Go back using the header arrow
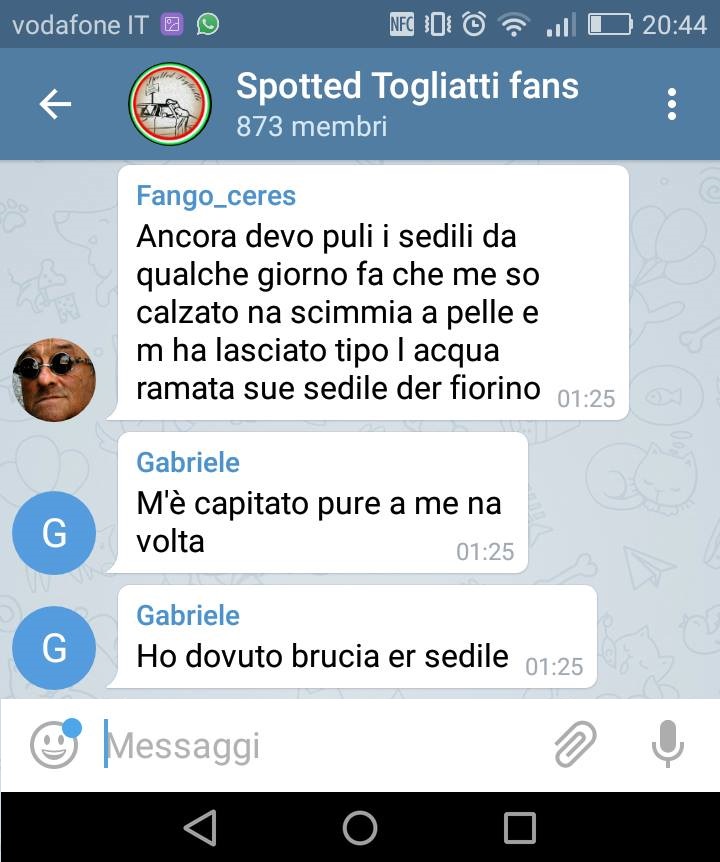 55,104
